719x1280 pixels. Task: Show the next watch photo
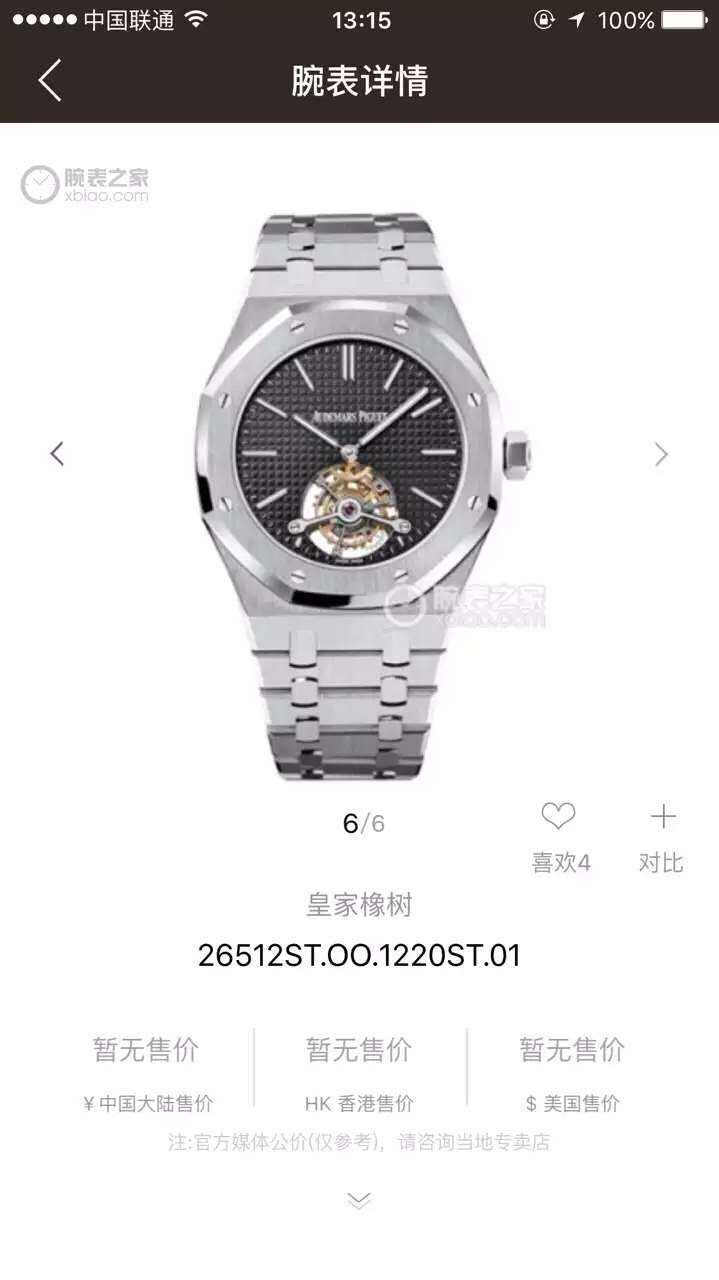661,454
